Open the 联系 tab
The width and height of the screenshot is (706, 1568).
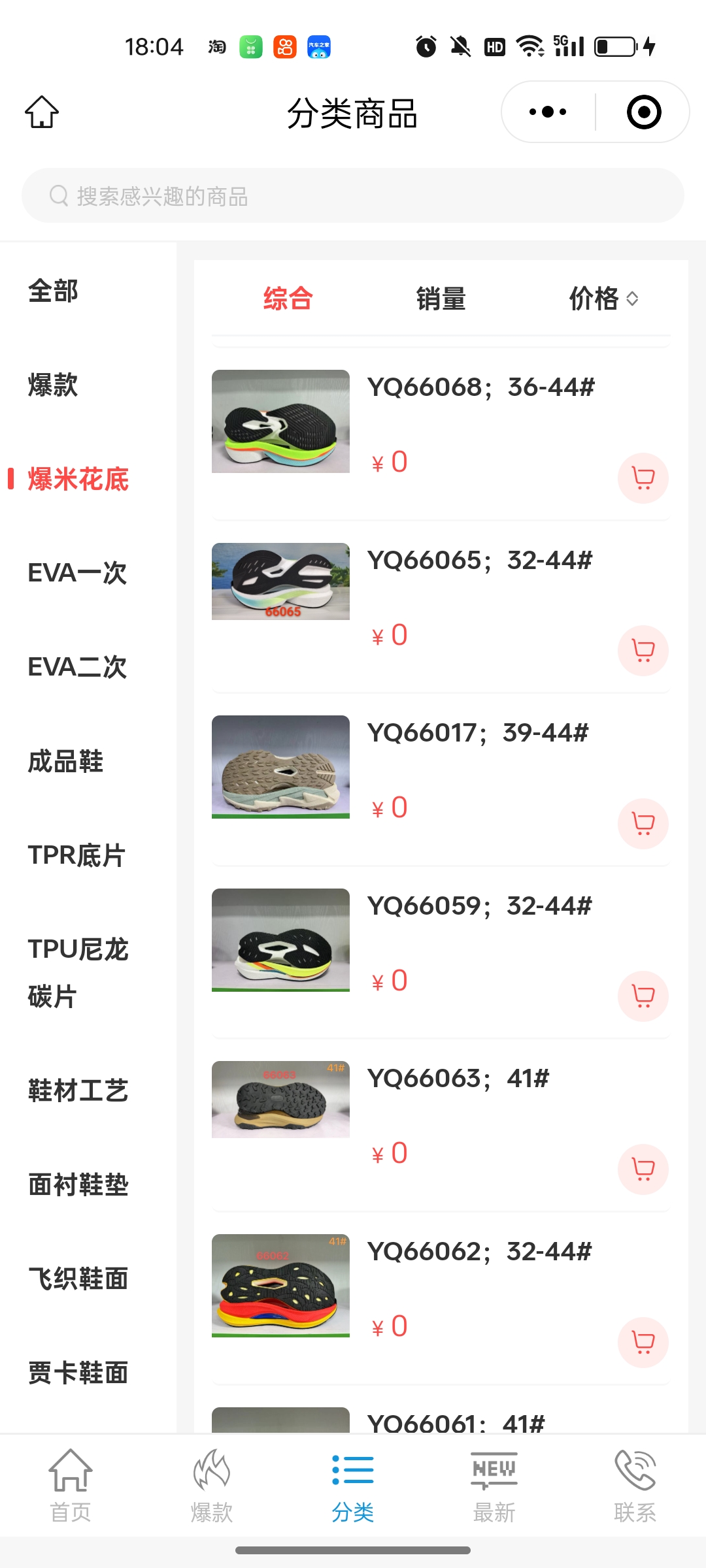[635, 1486]
